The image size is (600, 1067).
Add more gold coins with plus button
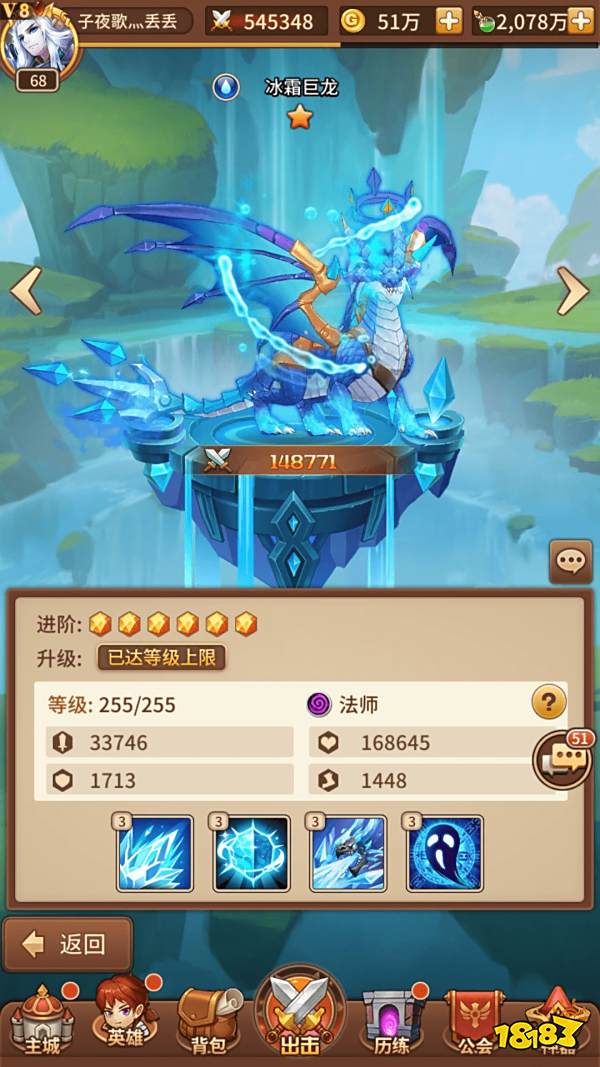[450, 20]
